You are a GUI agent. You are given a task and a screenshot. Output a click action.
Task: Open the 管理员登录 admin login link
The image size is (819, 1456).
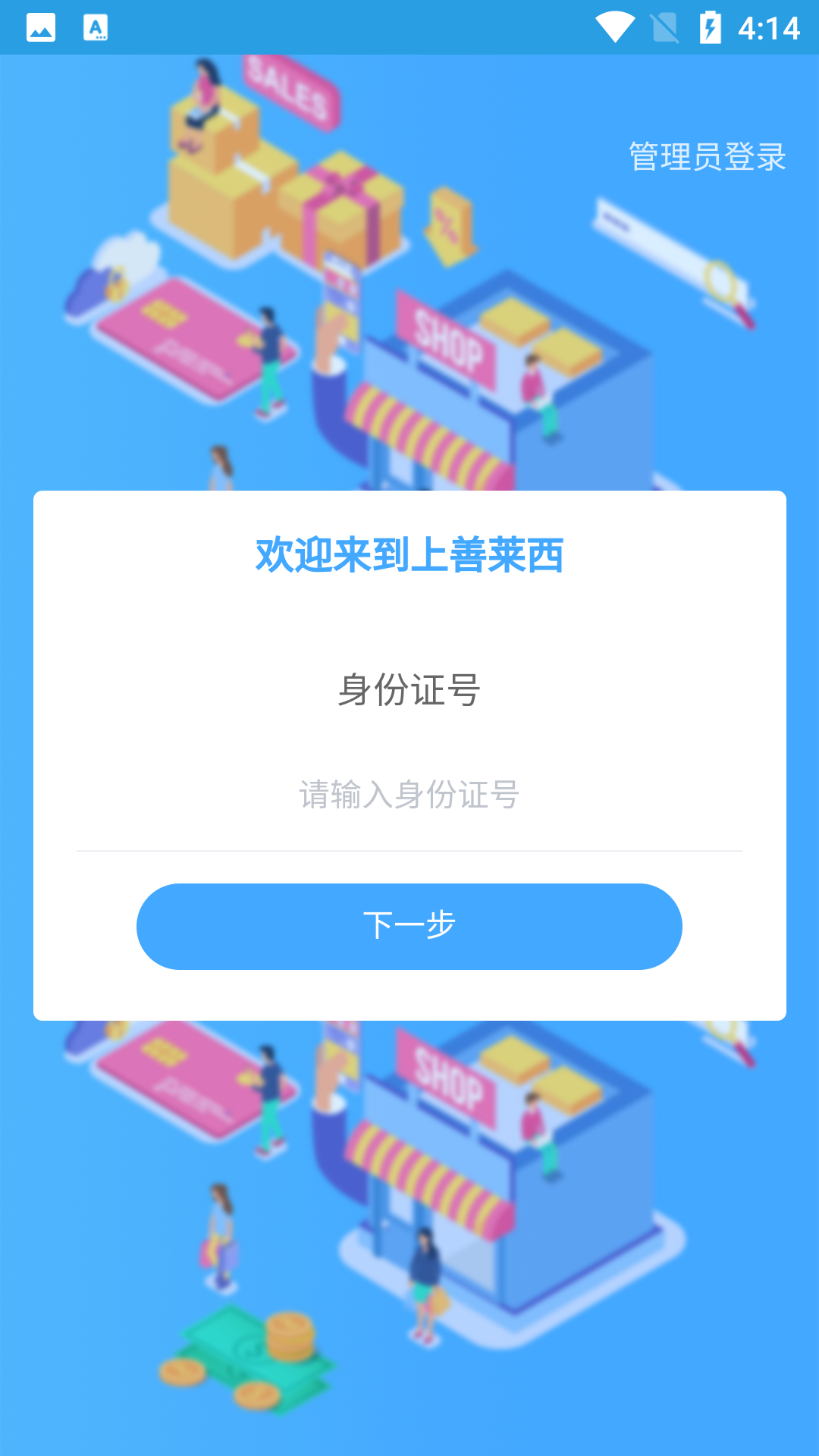click(705, 157)
